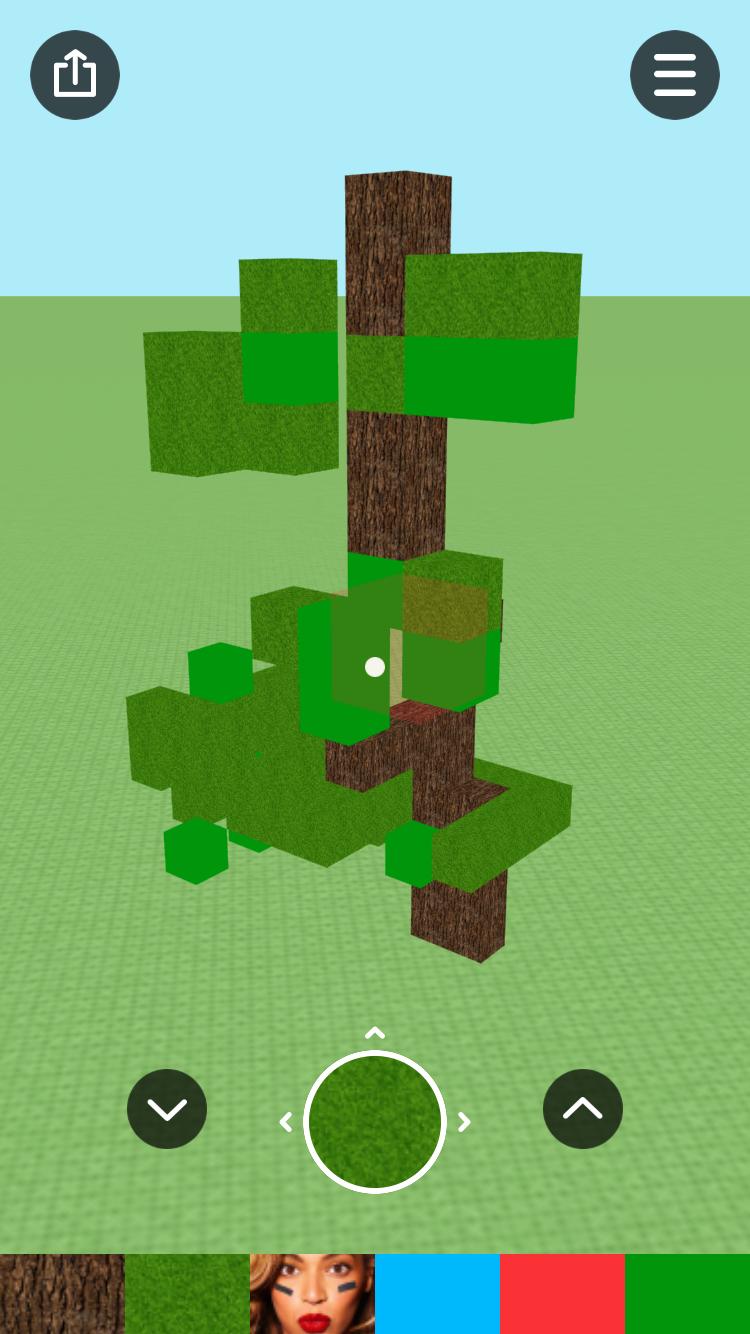Viewport: 750px width, 1334px height.
Task: Tap the round grass block button
Action: tap(375, 1122)
